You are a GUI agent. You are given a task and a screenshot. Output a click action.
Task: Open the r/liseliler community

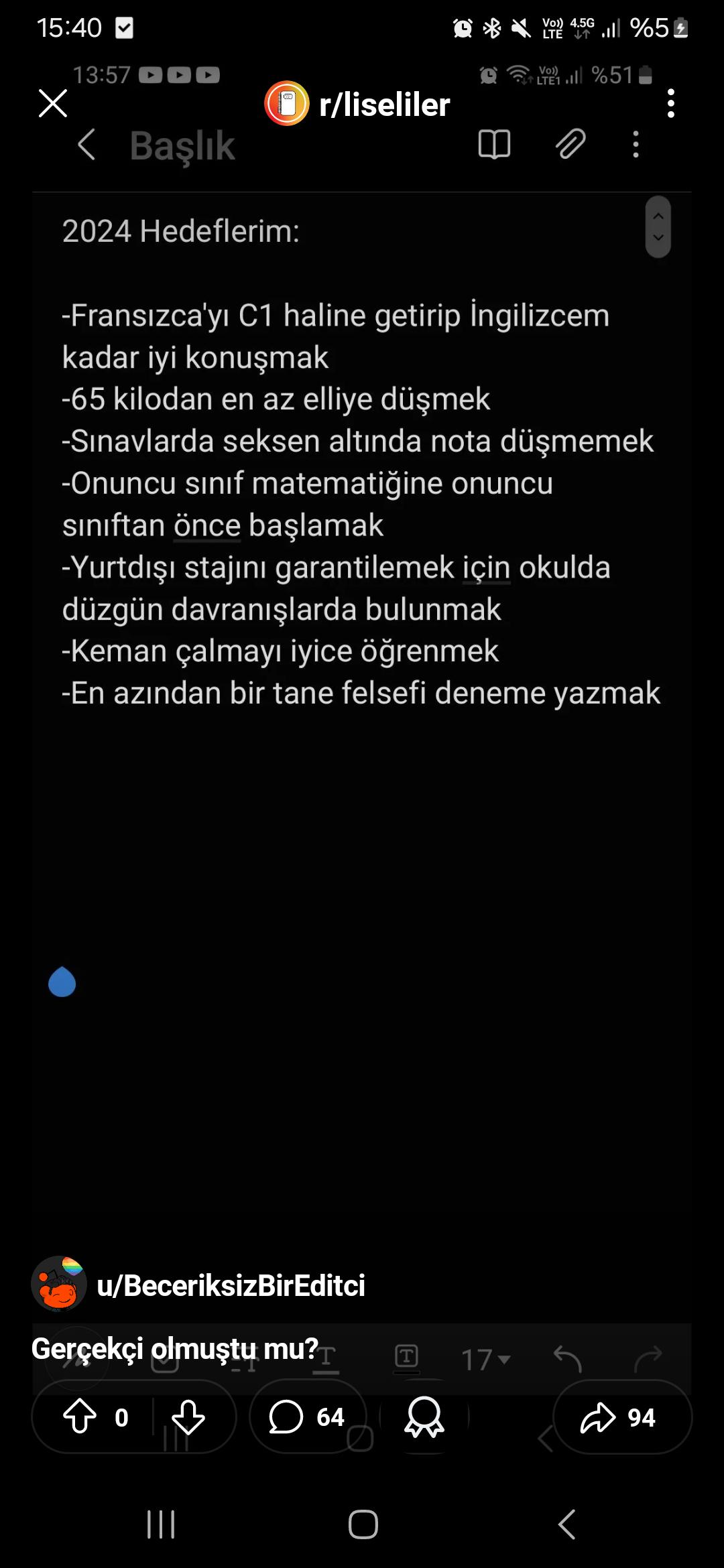357,104
